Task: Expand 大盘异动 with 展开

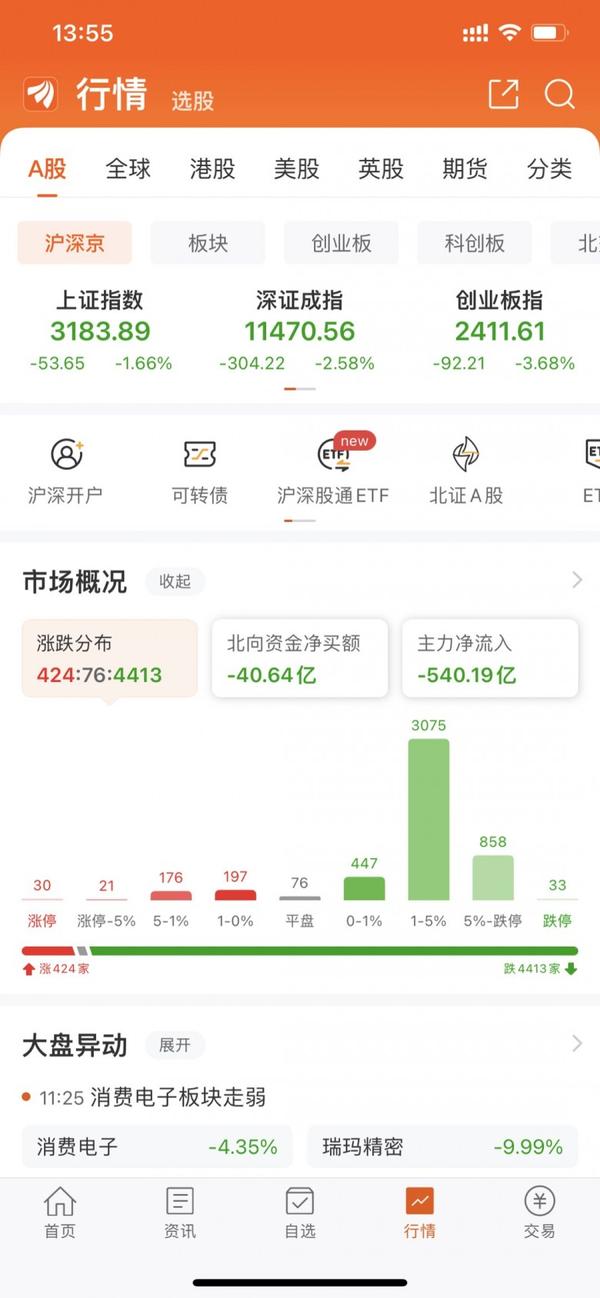Action: 175,1045
